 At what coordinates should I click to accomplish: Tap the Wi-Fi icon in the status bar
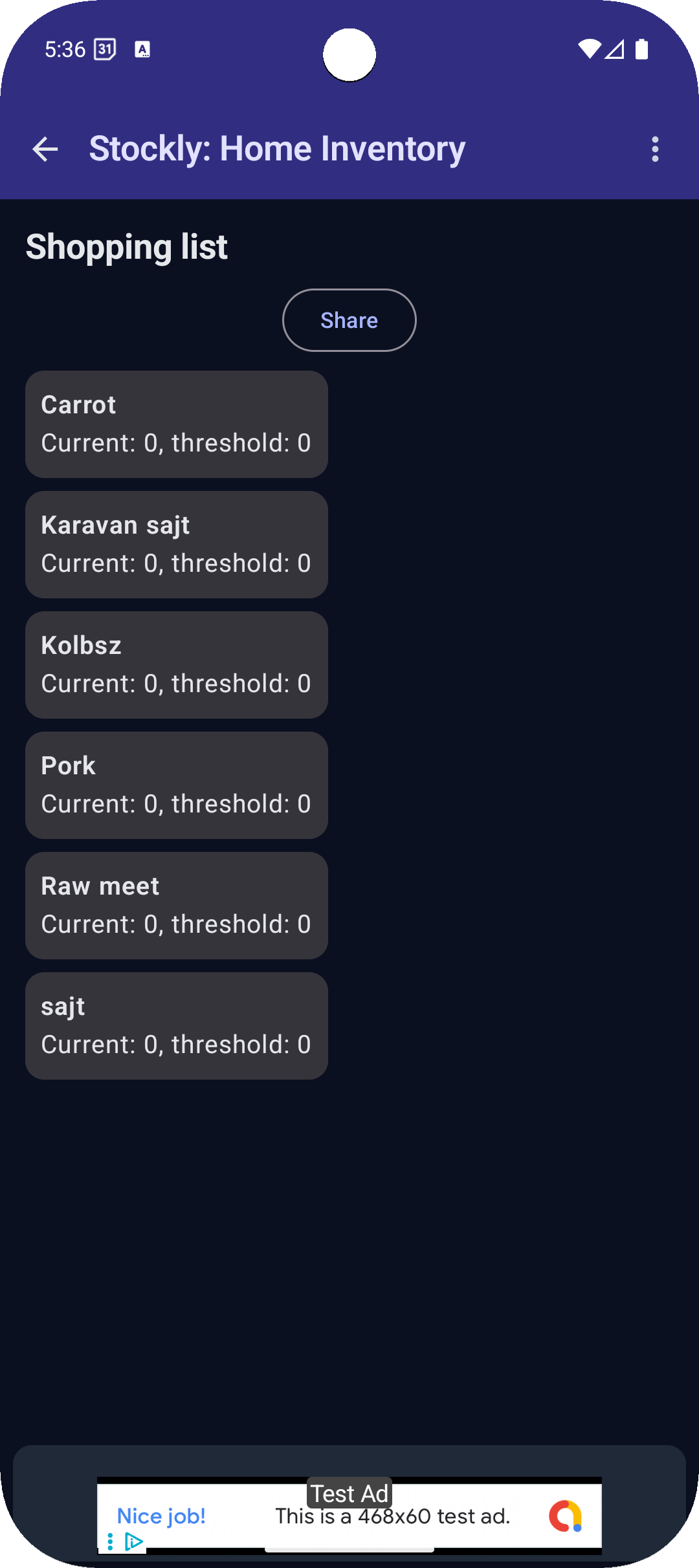[588, 50]
